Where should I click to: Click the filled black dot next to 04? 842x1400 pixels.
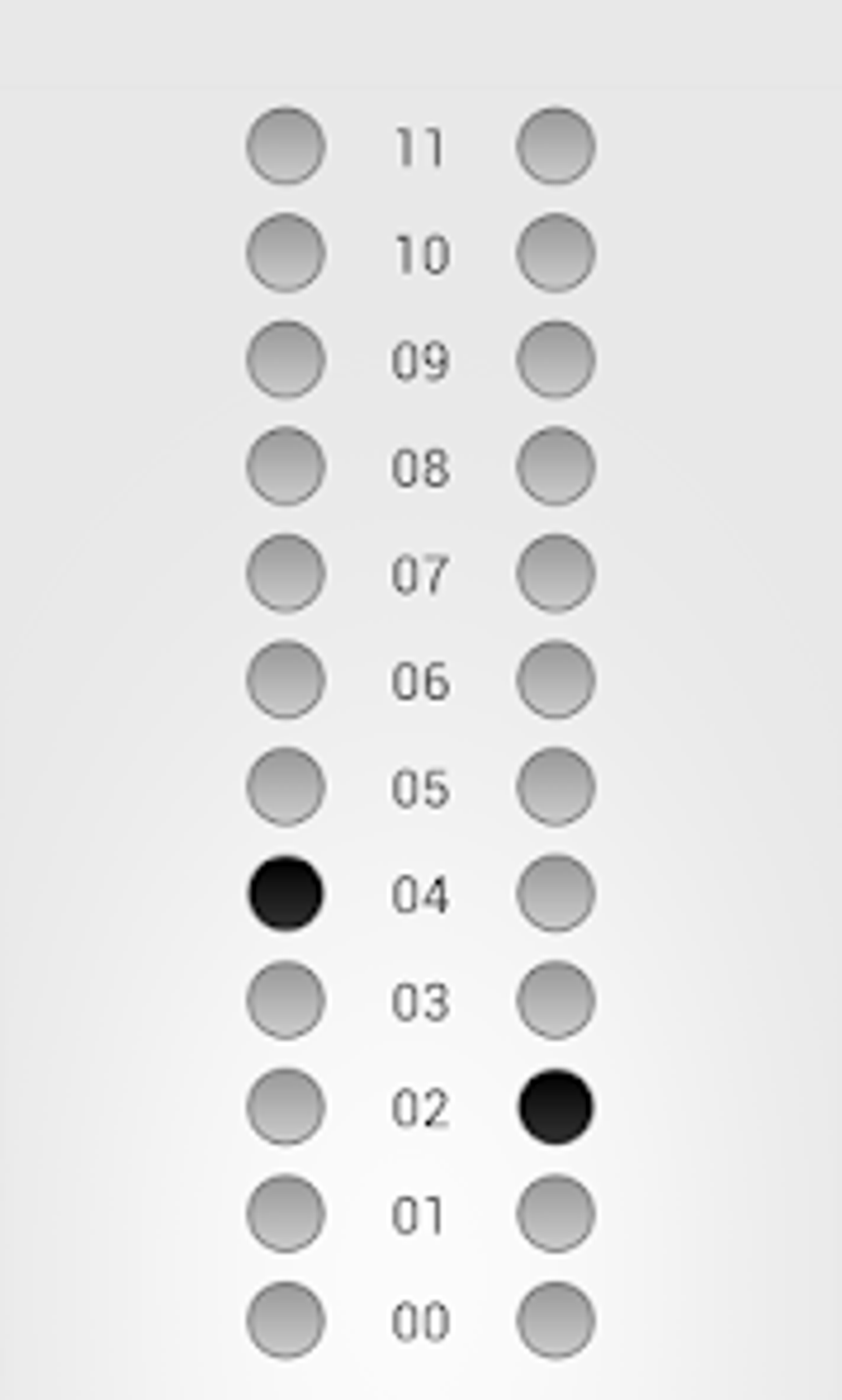[286, 894]
